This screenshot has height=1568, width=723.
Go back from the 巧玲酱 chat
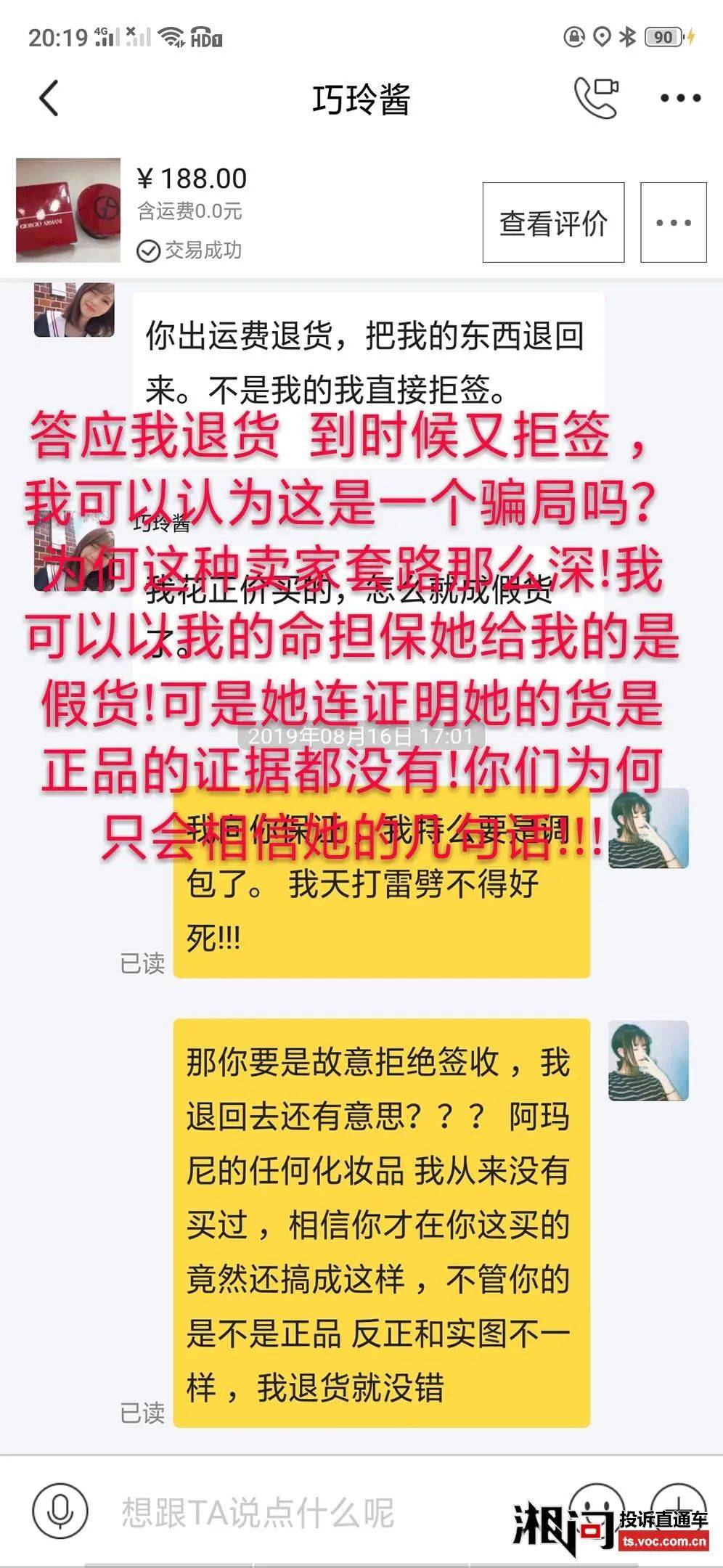(x=49, y=98)
